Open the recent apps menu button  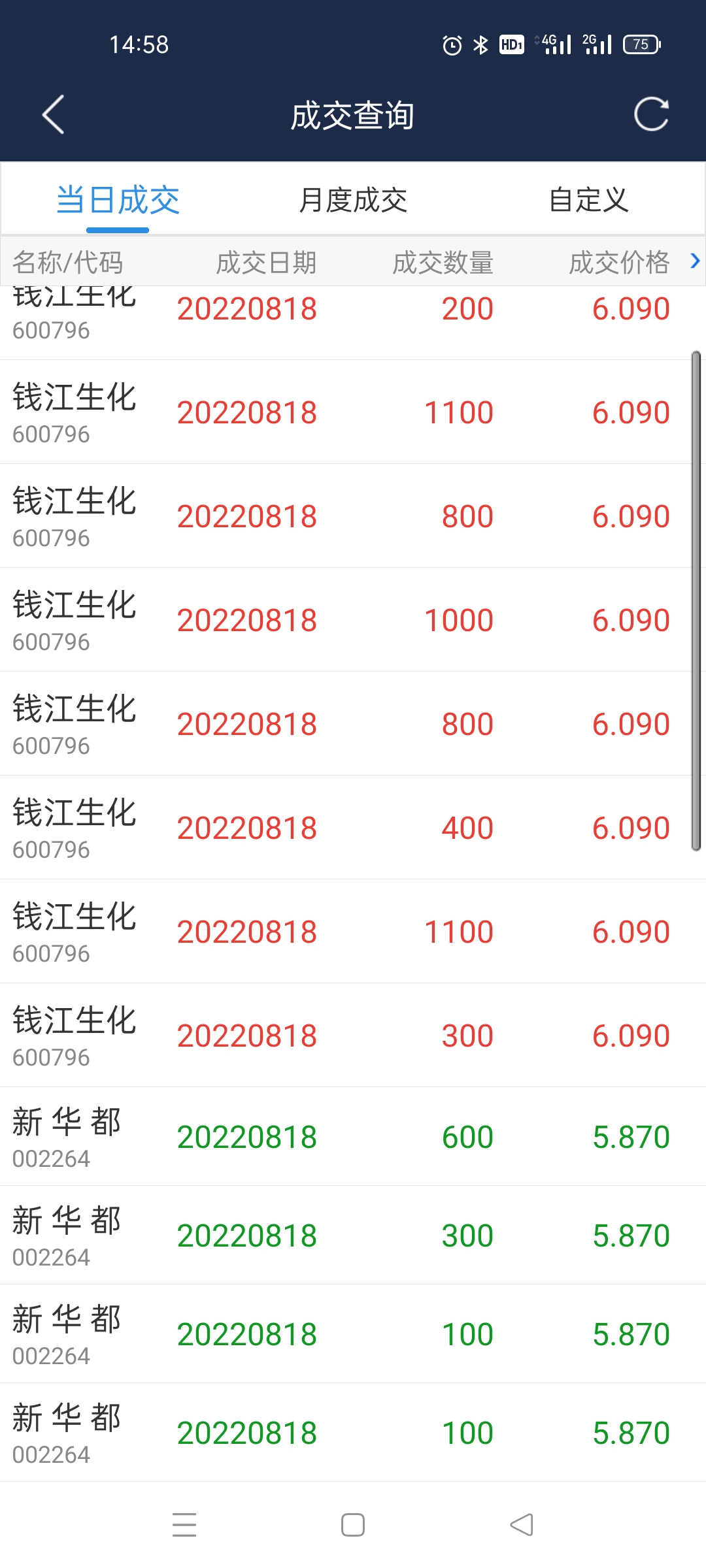184,1525
